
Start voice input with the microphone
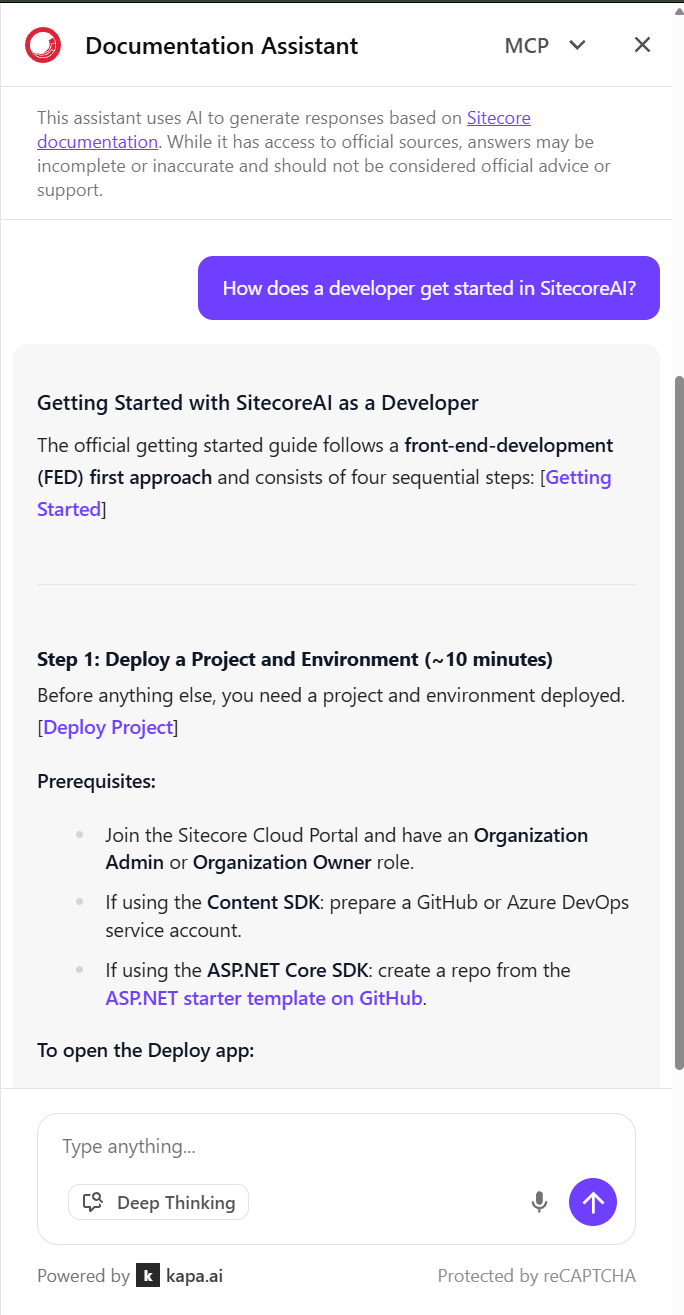[x=539, y=1202]
